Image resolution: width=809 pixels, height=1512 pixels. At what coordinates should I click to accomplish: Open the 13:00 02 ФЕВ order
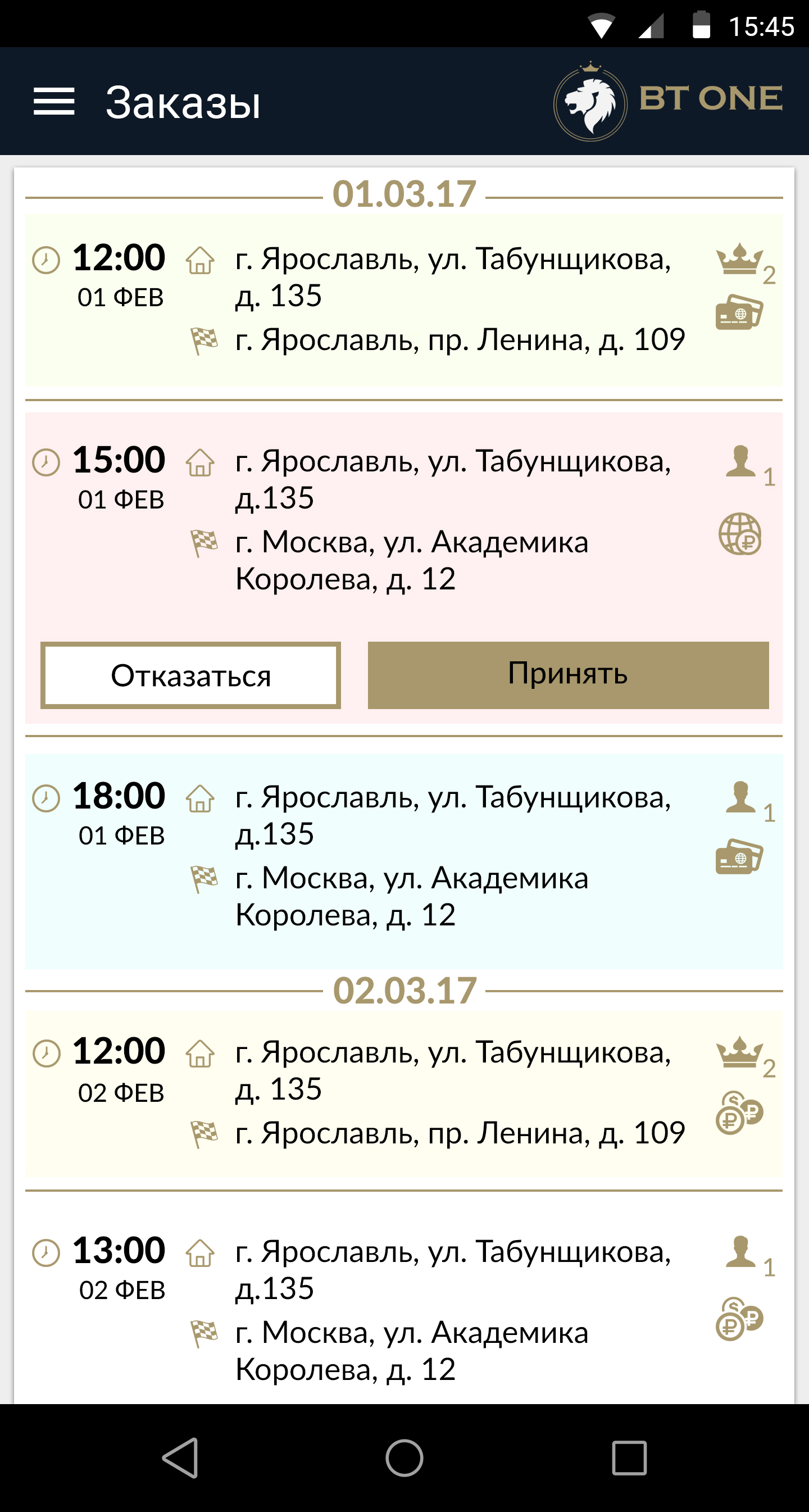pos(404,1309)
